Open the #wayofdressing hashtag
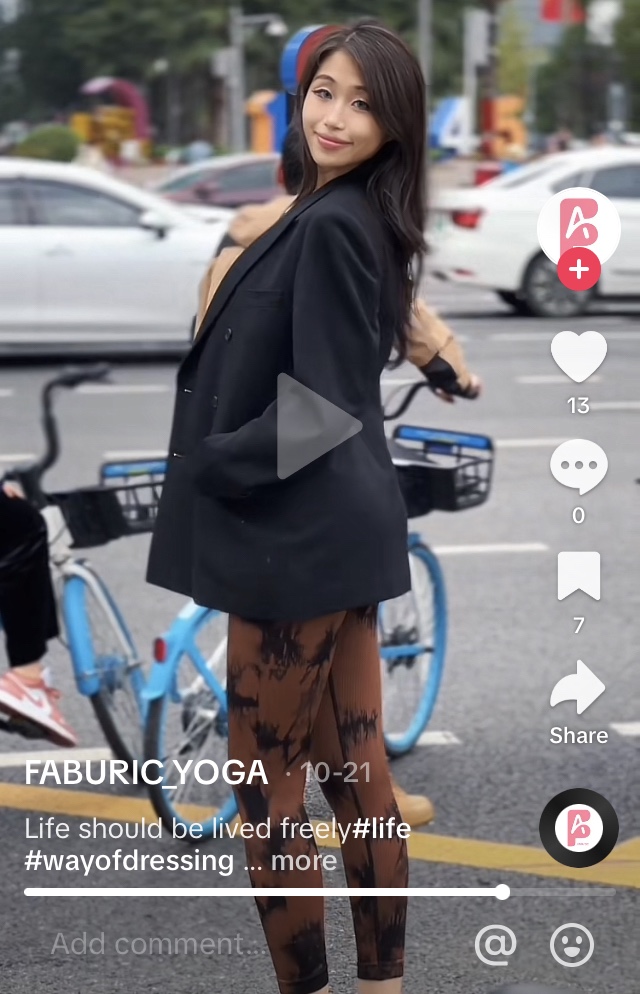Viewport: 640px width, 994px height. pos(128,860)
